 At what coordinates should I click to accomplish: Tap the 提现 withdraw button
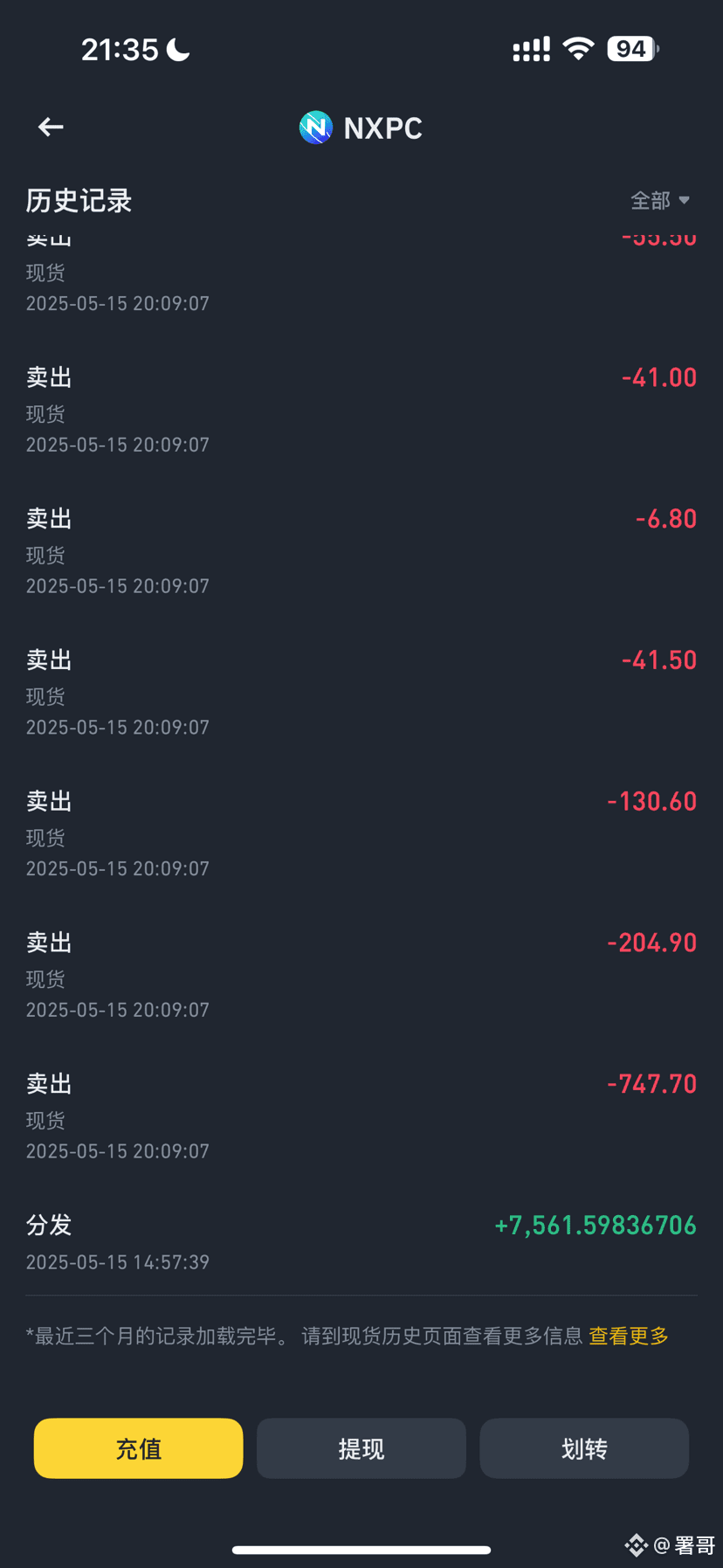[x=361, y=1448]
